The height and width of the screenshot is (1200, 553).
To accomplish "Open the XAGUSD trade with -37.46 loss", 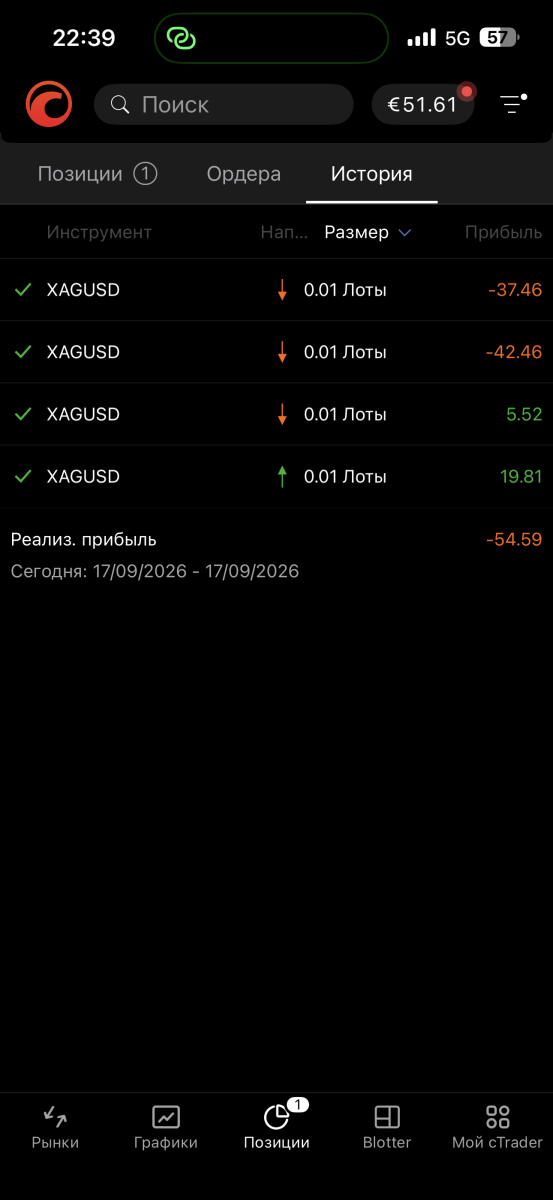I will pos(276,290).
